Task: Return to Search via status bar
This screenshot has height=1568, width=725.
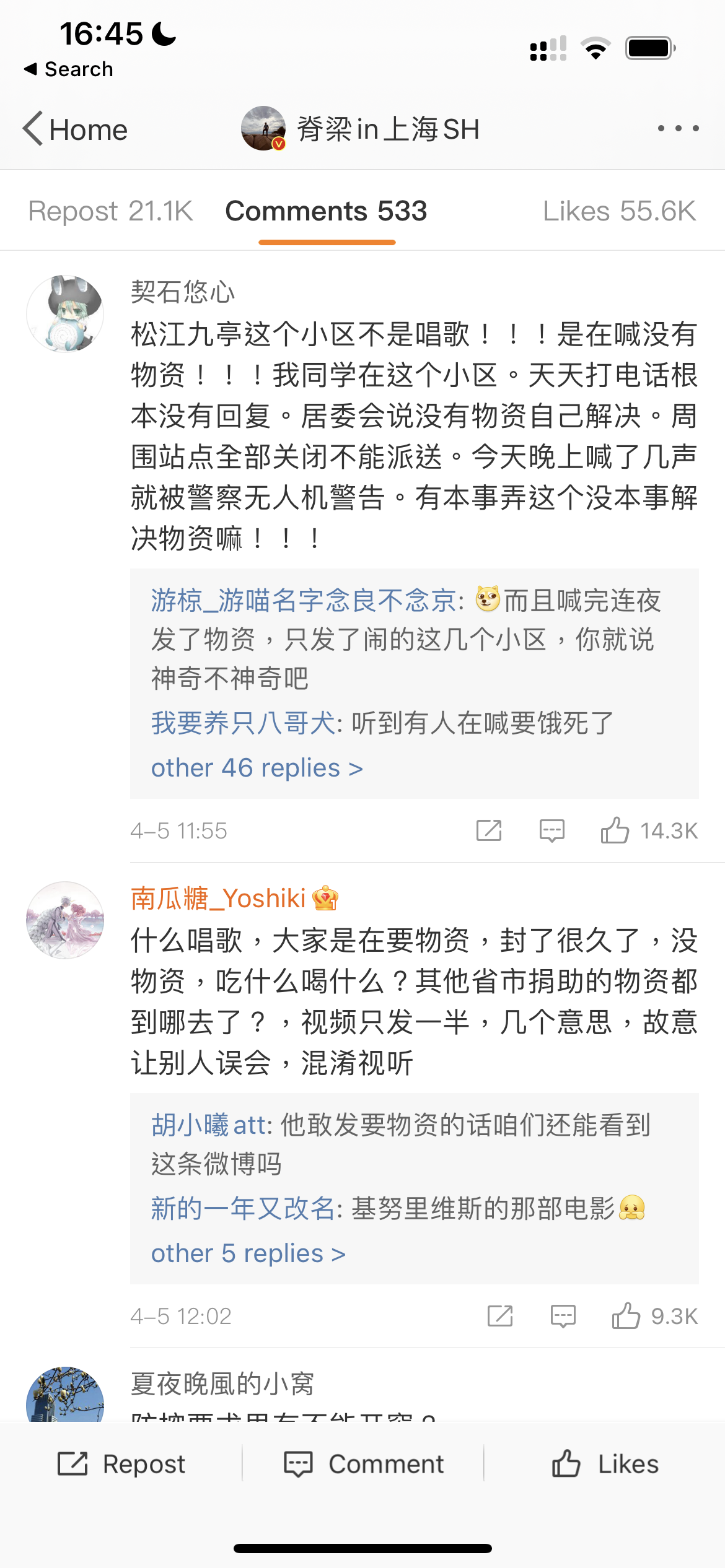Action: point(68,69)
